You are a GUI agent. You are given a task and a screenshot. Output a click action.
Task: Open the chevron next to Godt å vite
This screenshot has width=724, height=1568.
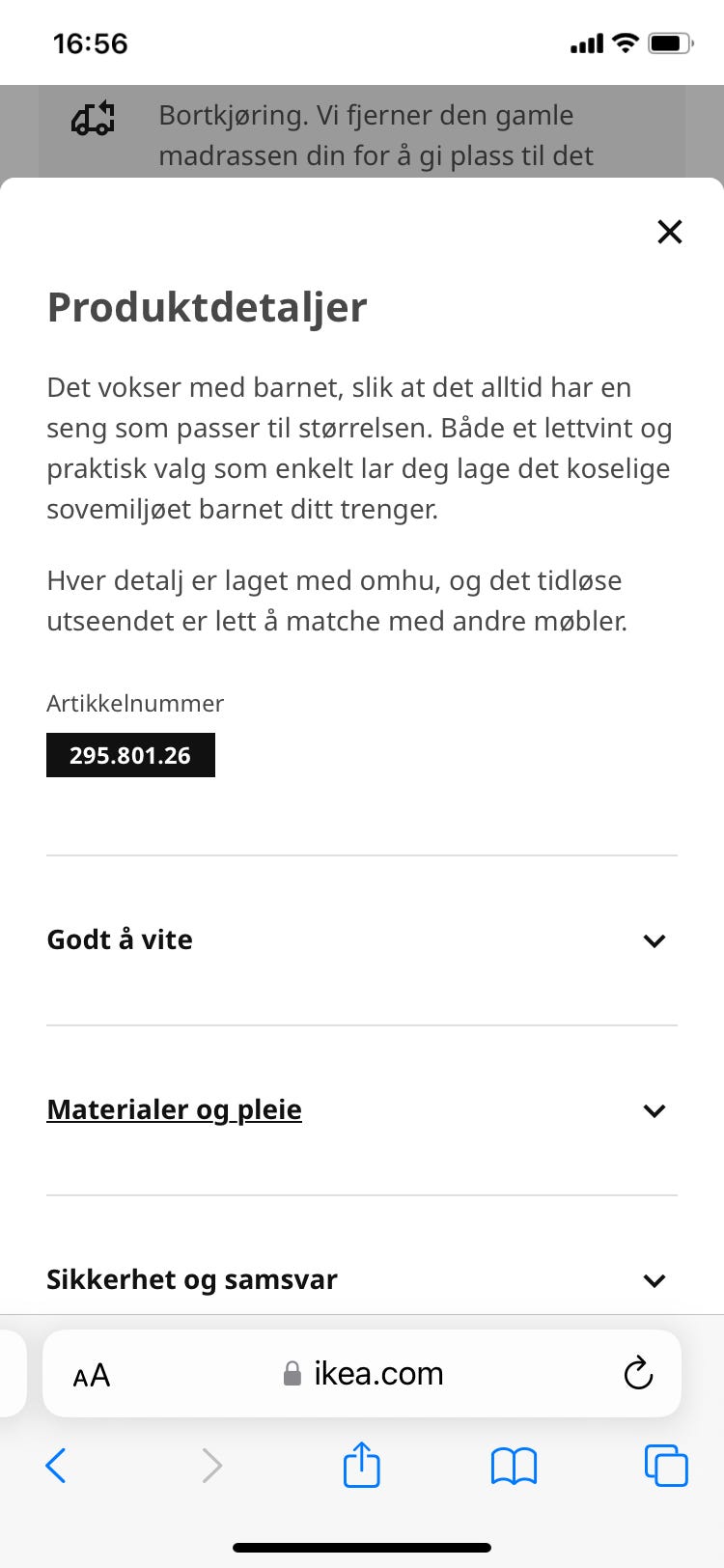(x=654, y=940)
